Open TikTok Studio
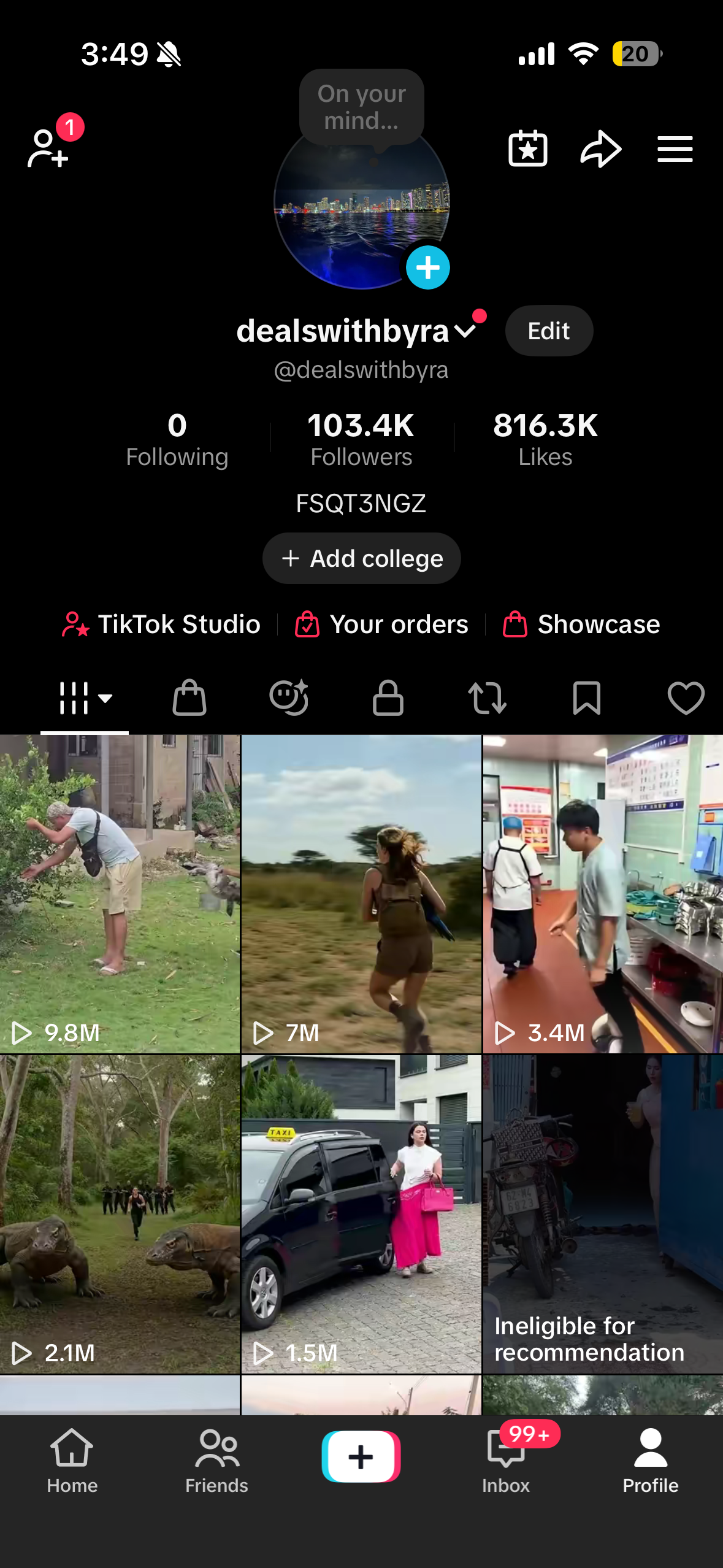 (161, 625)
